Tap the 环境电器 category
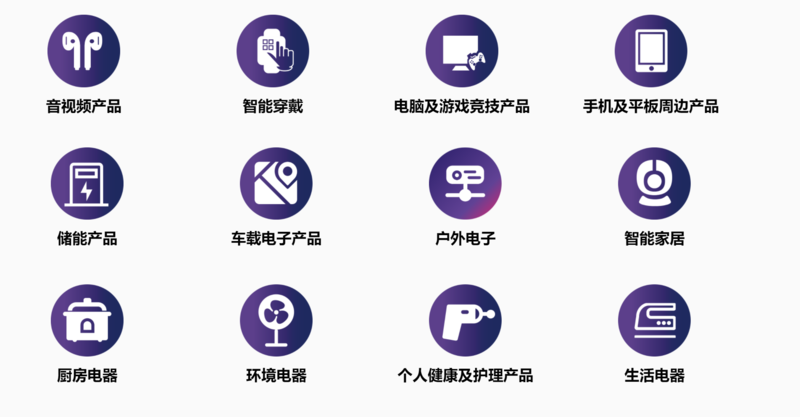Image resolution: width=800 pixels, height=417 pixels. click(275, 321)
